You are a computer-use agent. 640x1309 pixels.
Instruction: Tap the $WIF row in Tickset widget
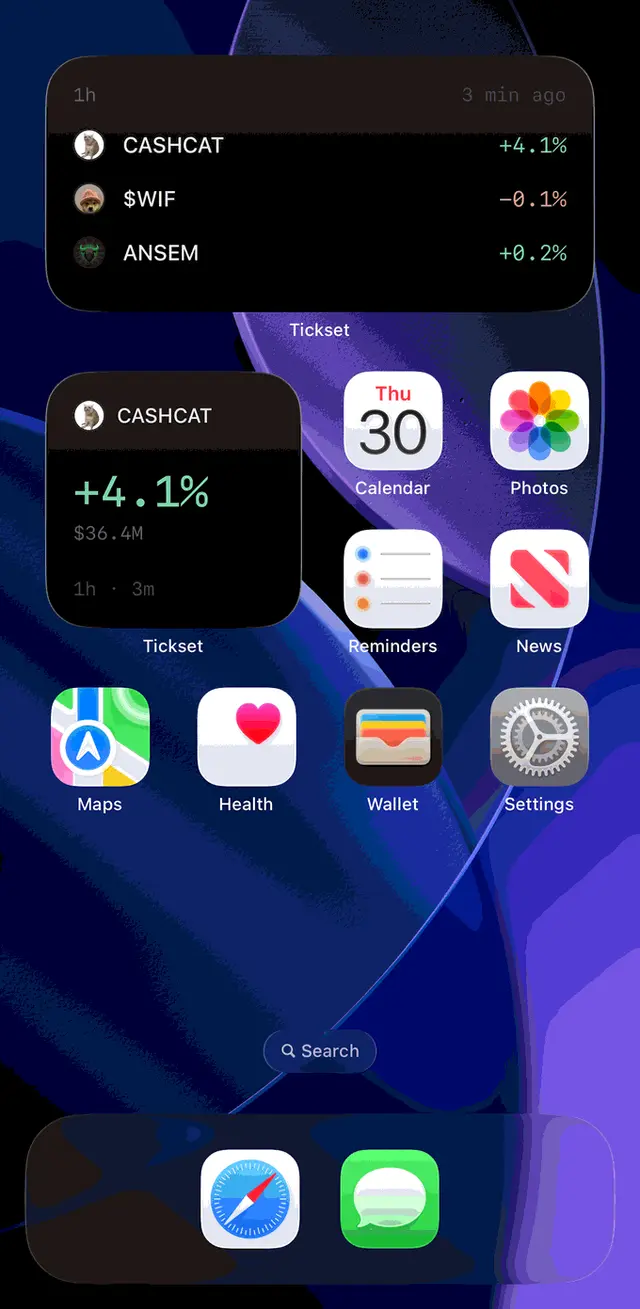[320, 199]
